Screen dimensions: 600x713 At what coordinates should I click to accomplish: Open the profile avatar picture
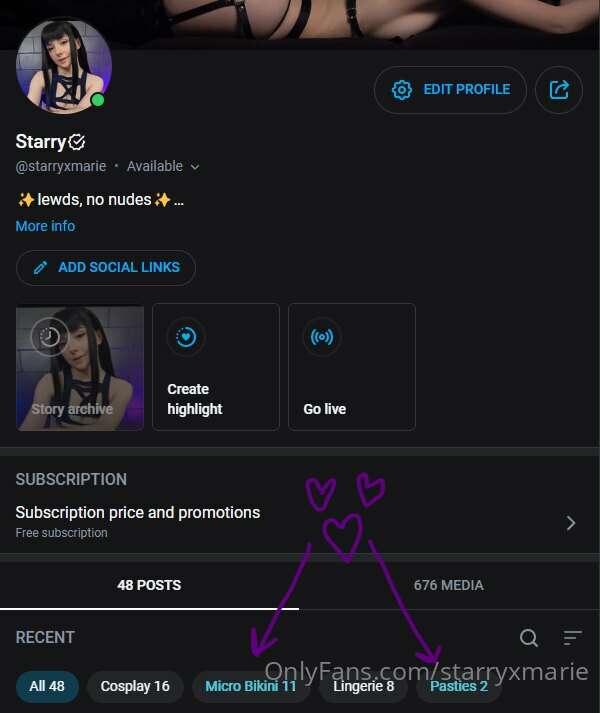pyautogui.click(x=63, y=66)
